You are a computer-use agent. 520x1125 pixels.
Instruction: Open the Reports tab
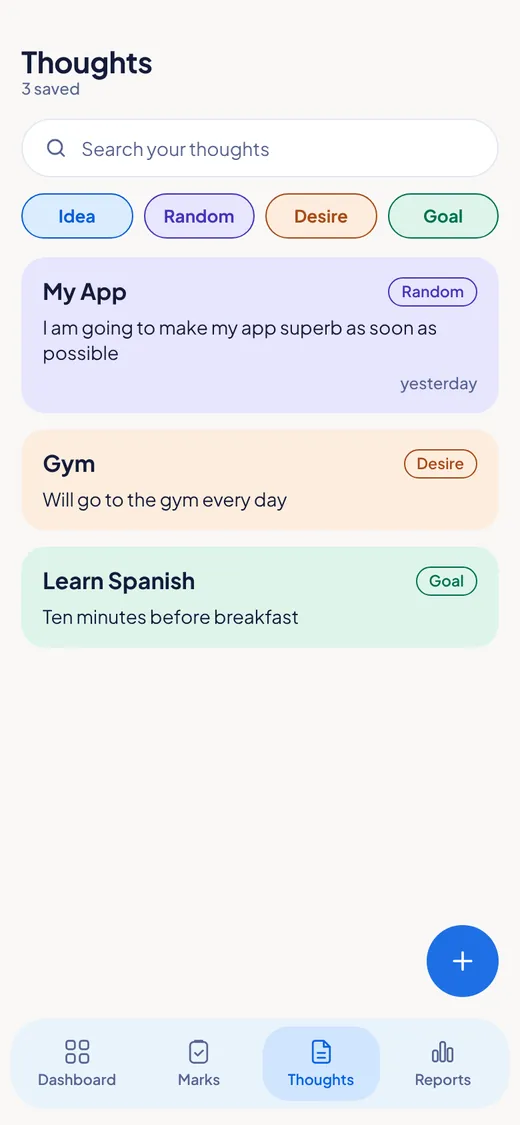coord(443,1063)
